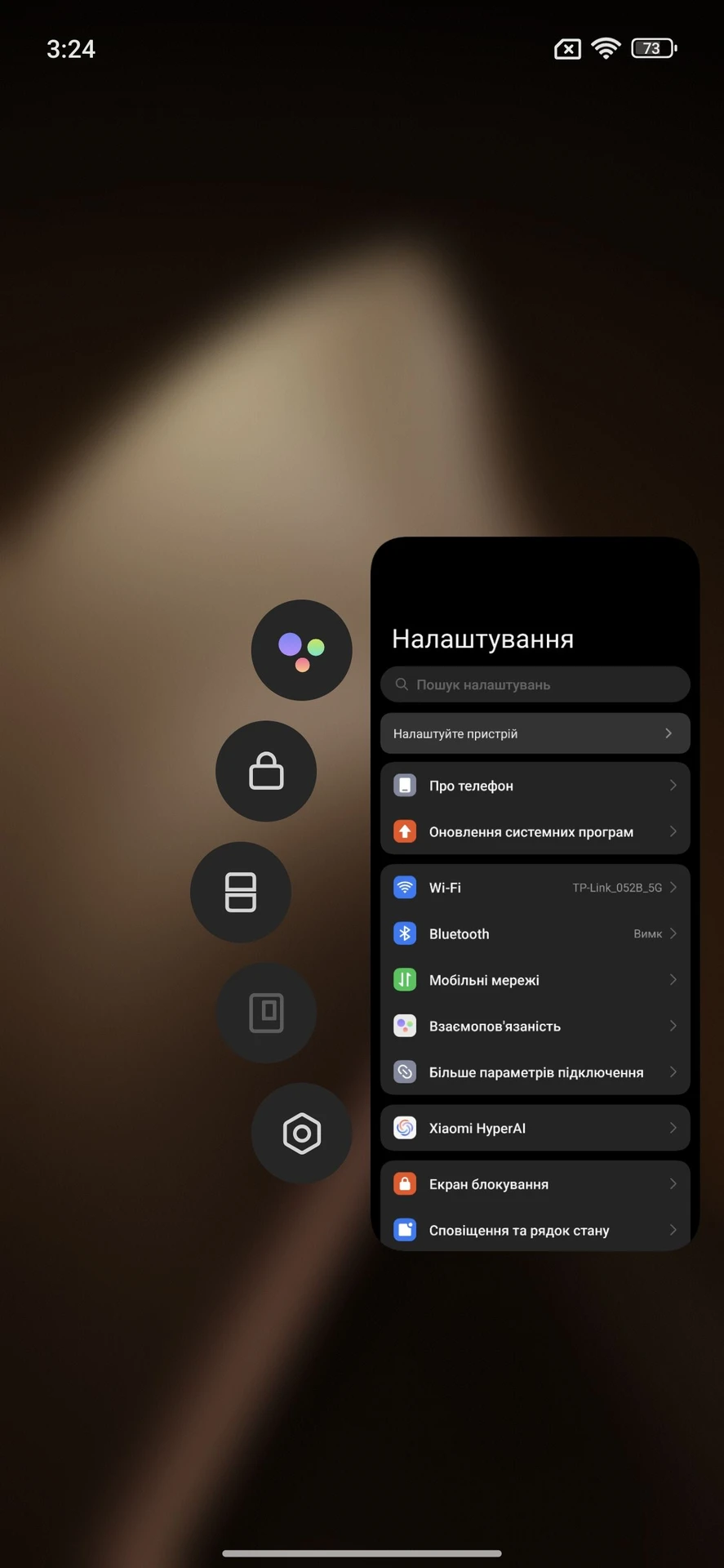Open Взаємопов'язаність

535,1026
